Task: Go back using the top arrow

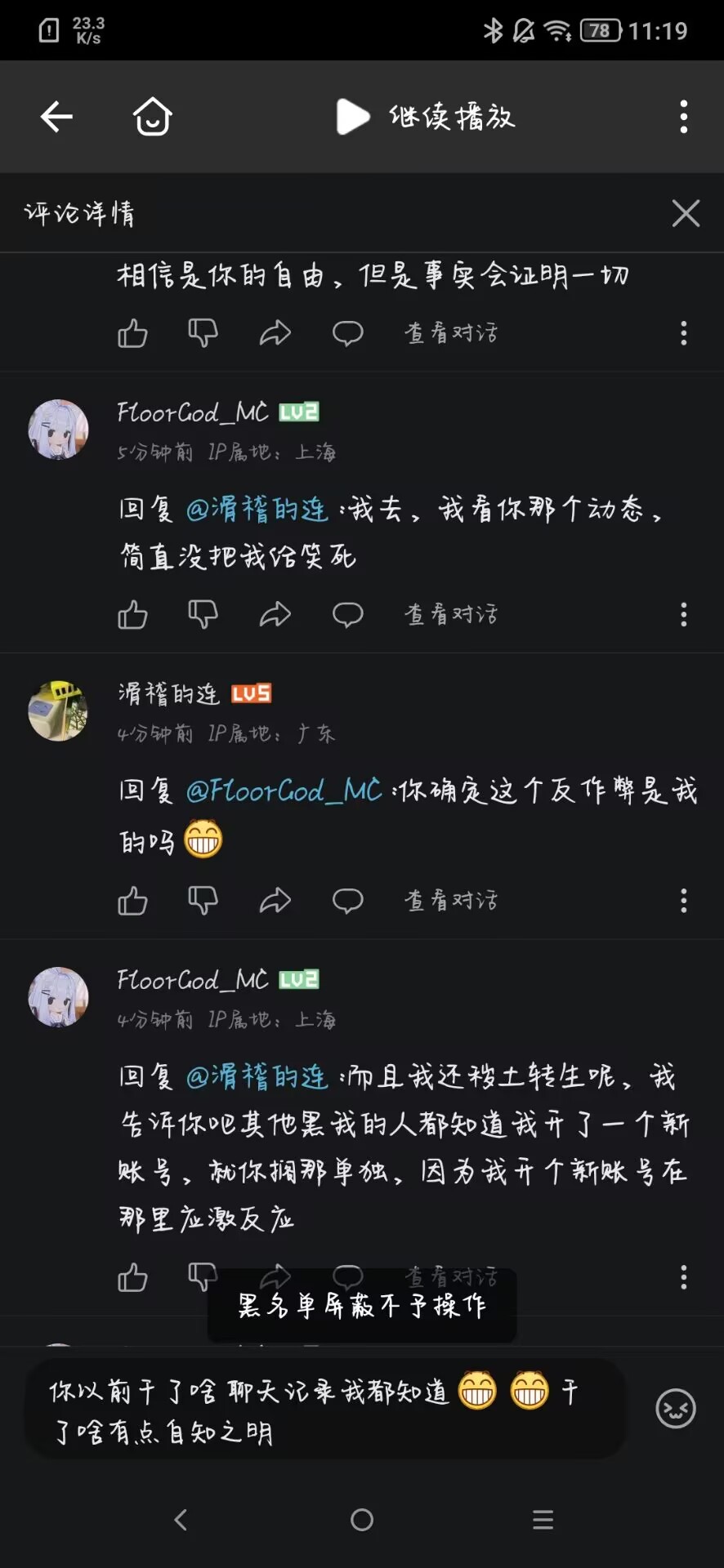Action: pyautogui.click(x=56, y=117)
